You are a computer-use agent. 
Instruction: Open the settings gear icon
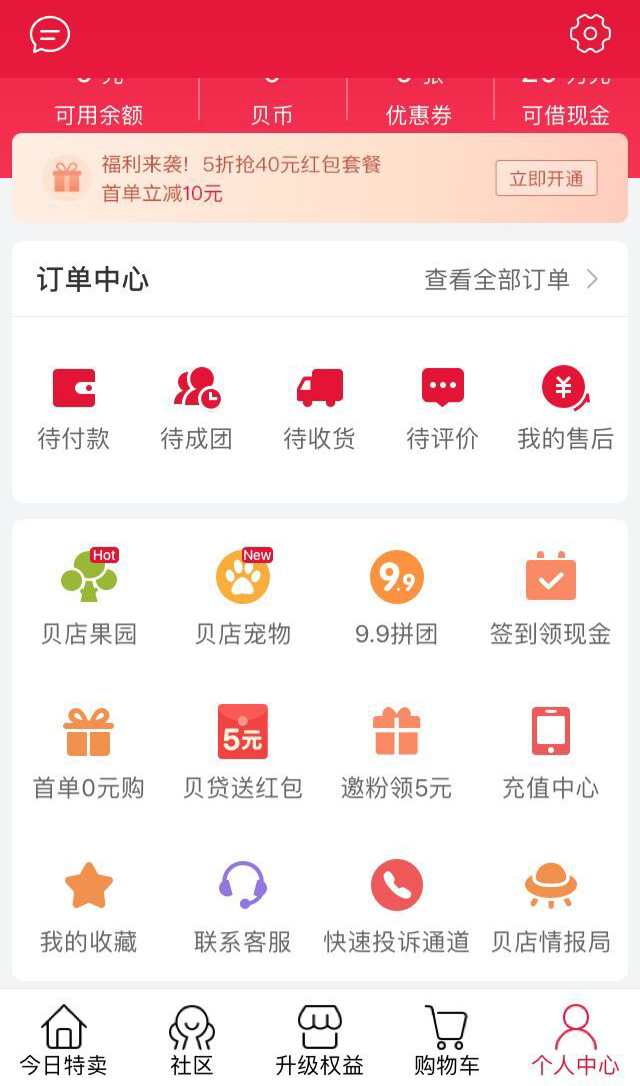[590, 33]
